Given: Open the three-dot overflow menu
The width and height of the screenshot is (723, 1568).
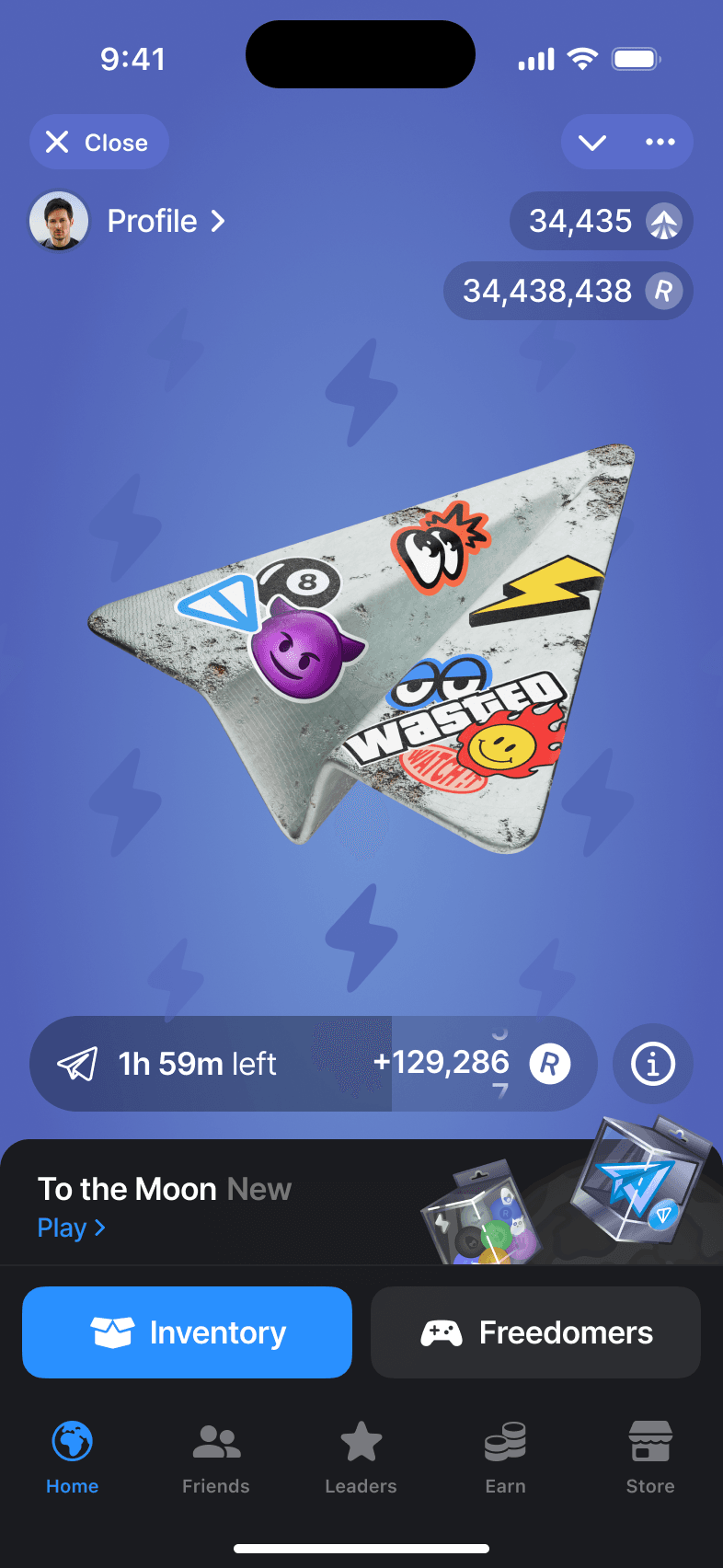Looking at the screenshot, I should click(x=660, y=143).
